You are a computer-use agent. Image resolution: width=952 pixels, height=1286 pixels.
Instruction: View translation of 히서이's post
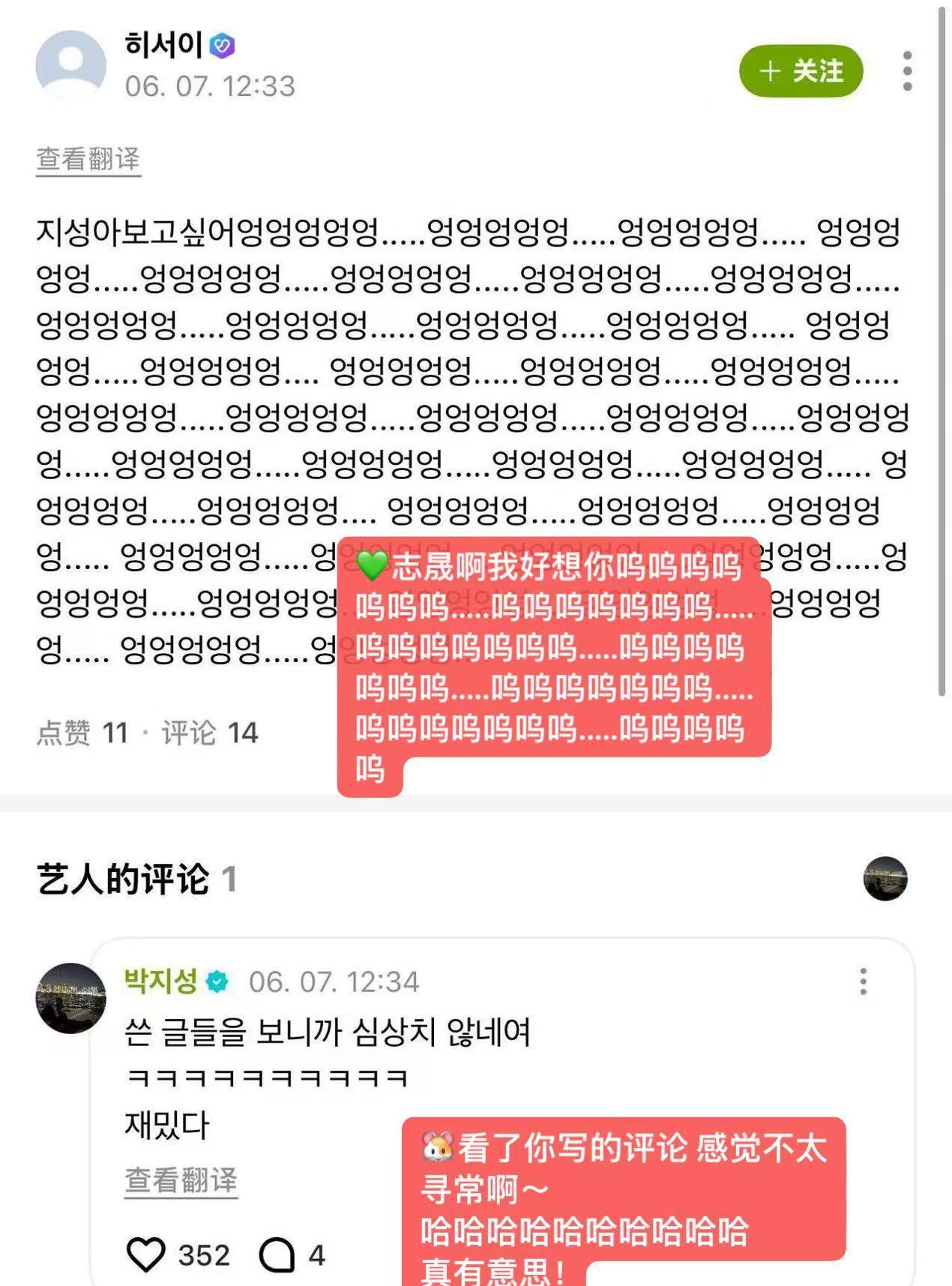88,159
